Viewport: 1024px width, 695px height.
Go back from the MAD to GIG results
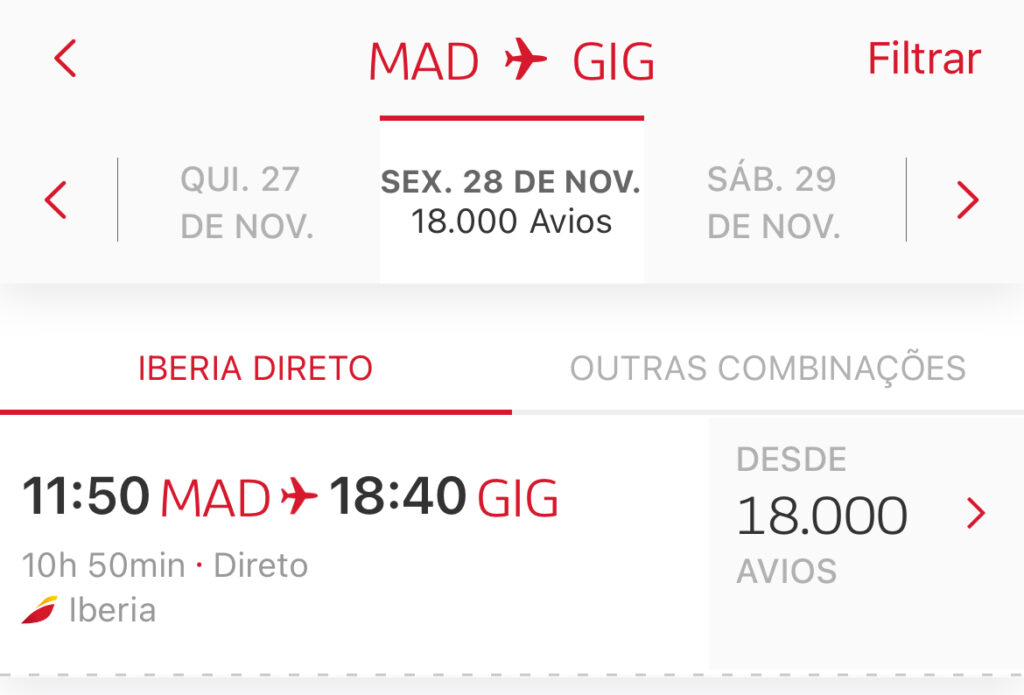65,59
